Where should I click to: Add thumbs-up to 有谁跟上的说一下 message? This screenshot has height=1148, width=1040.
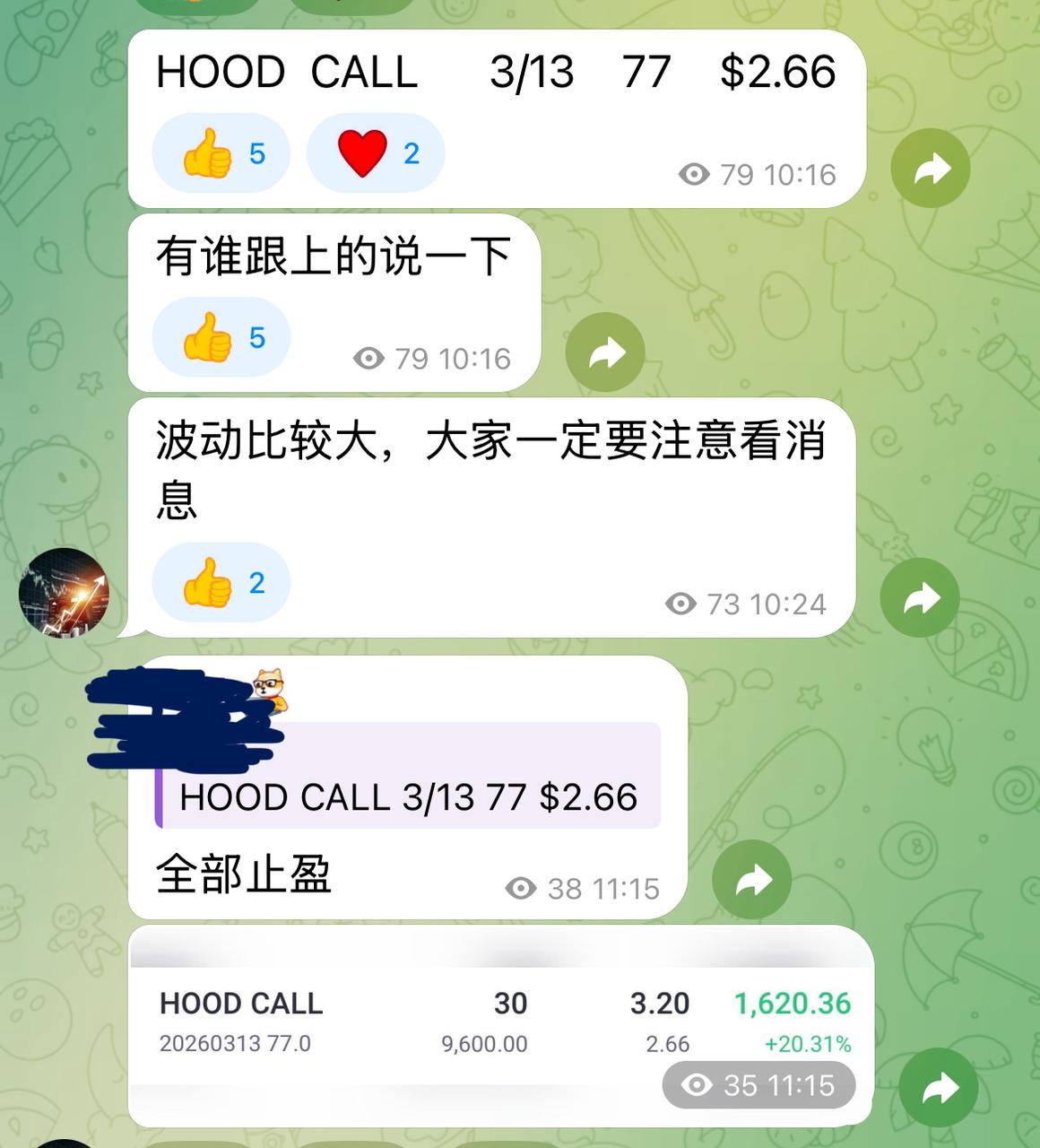(221, 337)
